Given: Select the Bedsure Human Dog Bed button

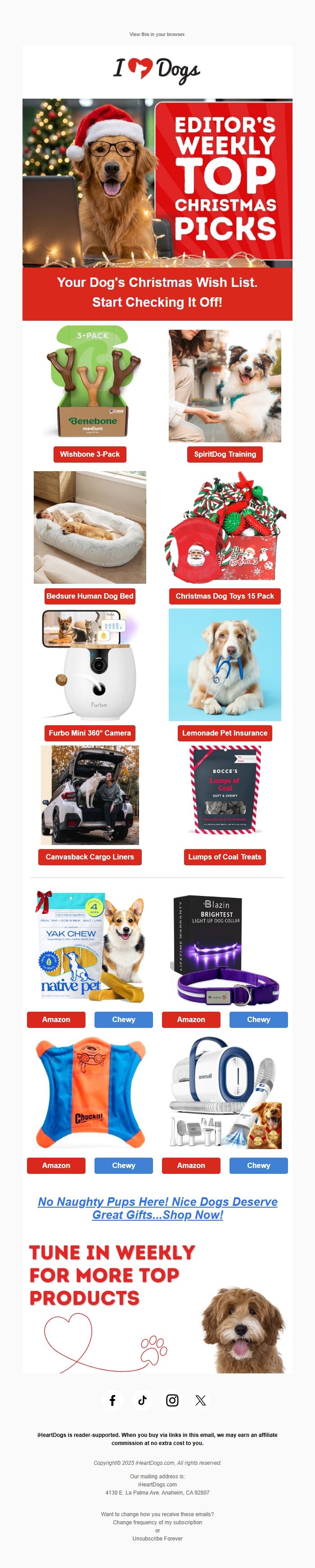Looking at the screenshot, I should (90, 596).
